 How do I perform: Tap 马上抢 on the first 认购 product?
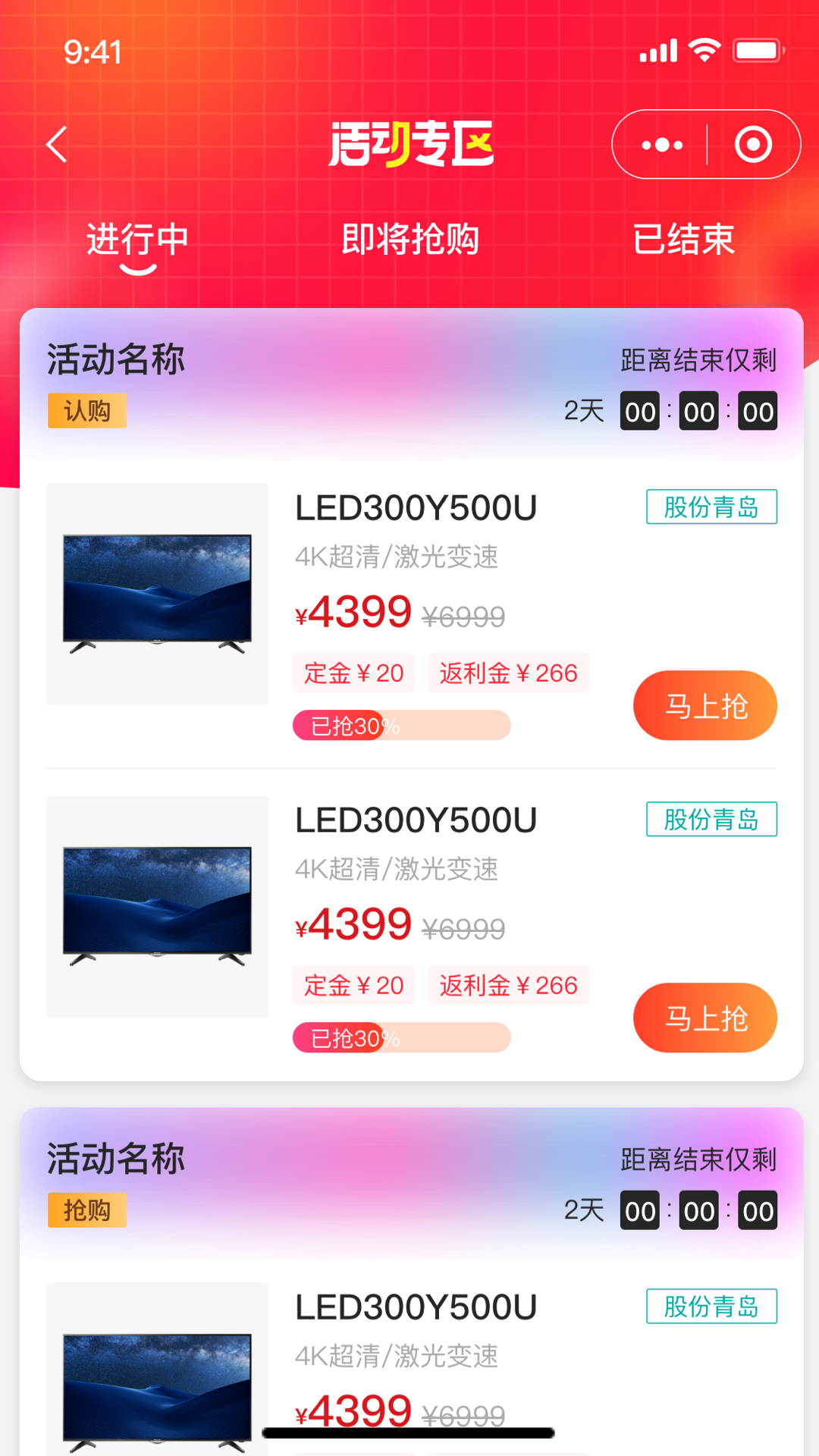(704, 705)
